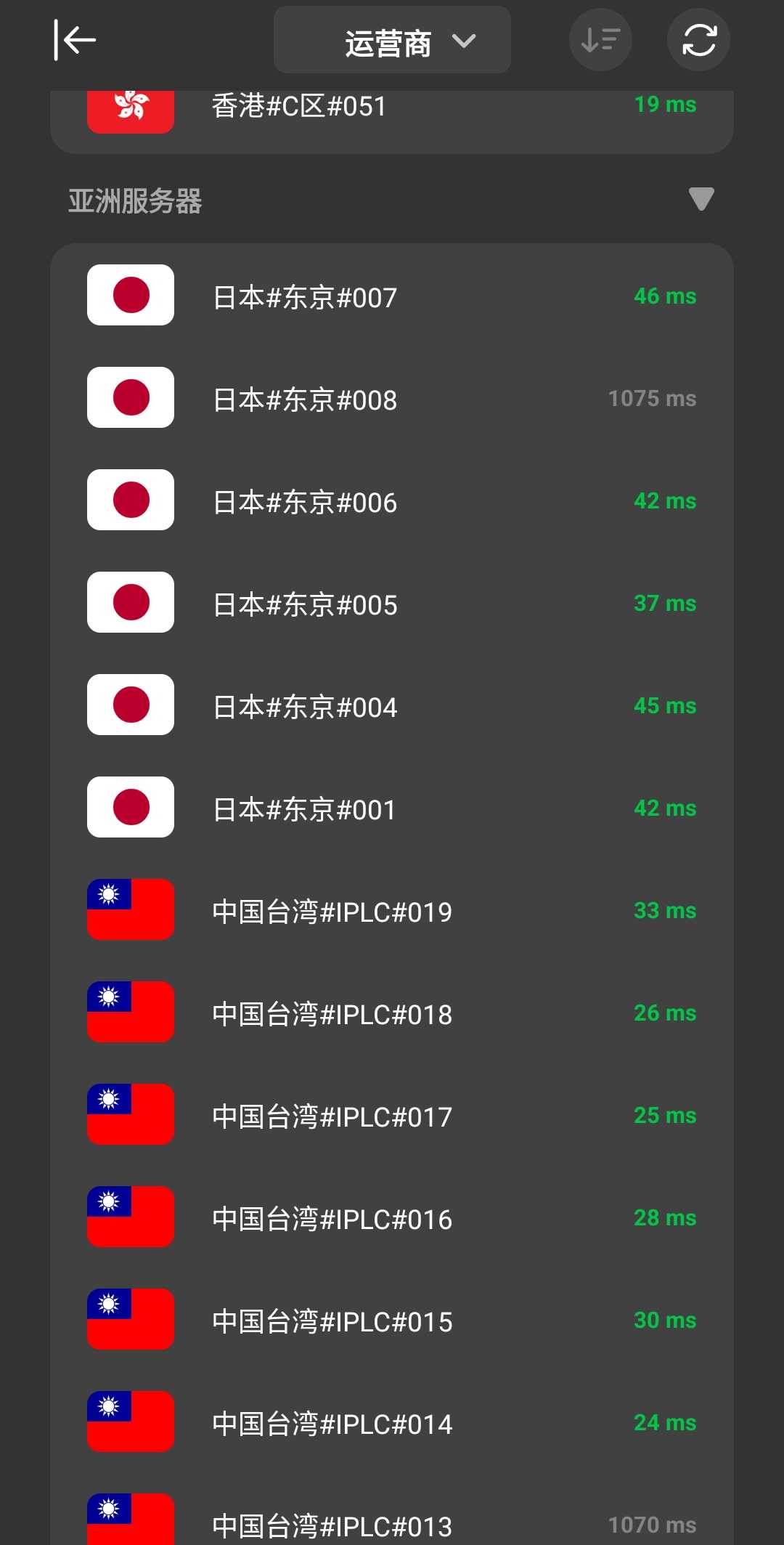Select 中国台湾#IPLC#015 server
This screenshot has height=1545, width=784.
tap(392, 1320)
